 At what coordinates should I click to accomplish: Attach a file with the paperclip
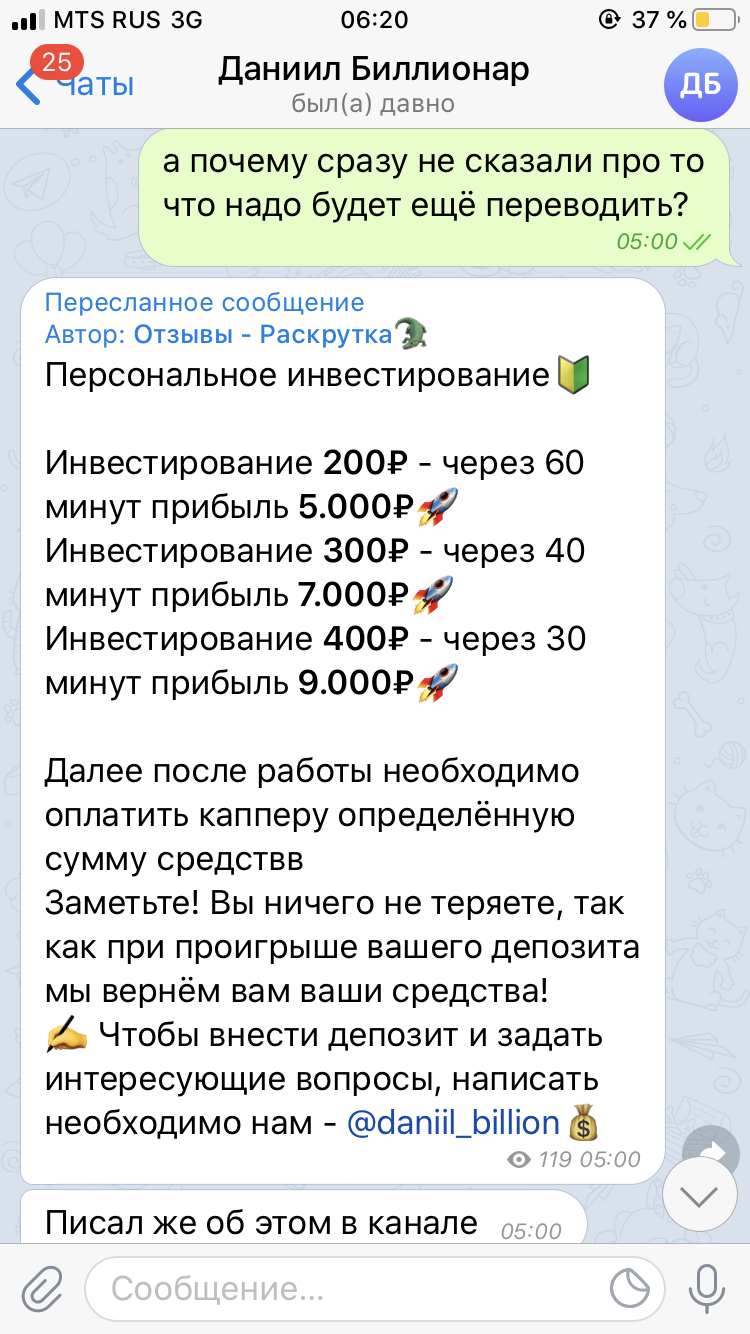coord(41,1288)
